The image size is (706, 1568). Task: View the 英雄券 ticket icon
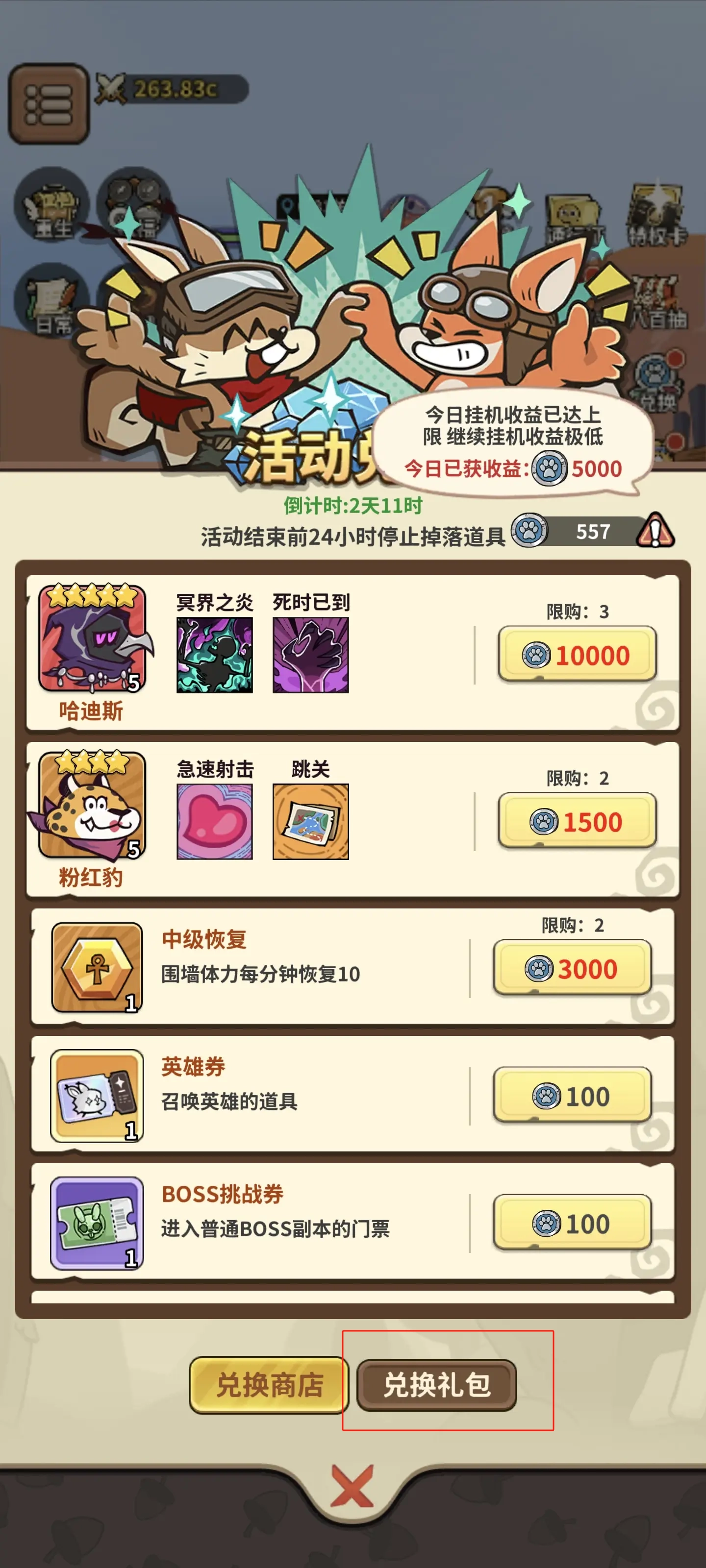(x=97, y=1095)
